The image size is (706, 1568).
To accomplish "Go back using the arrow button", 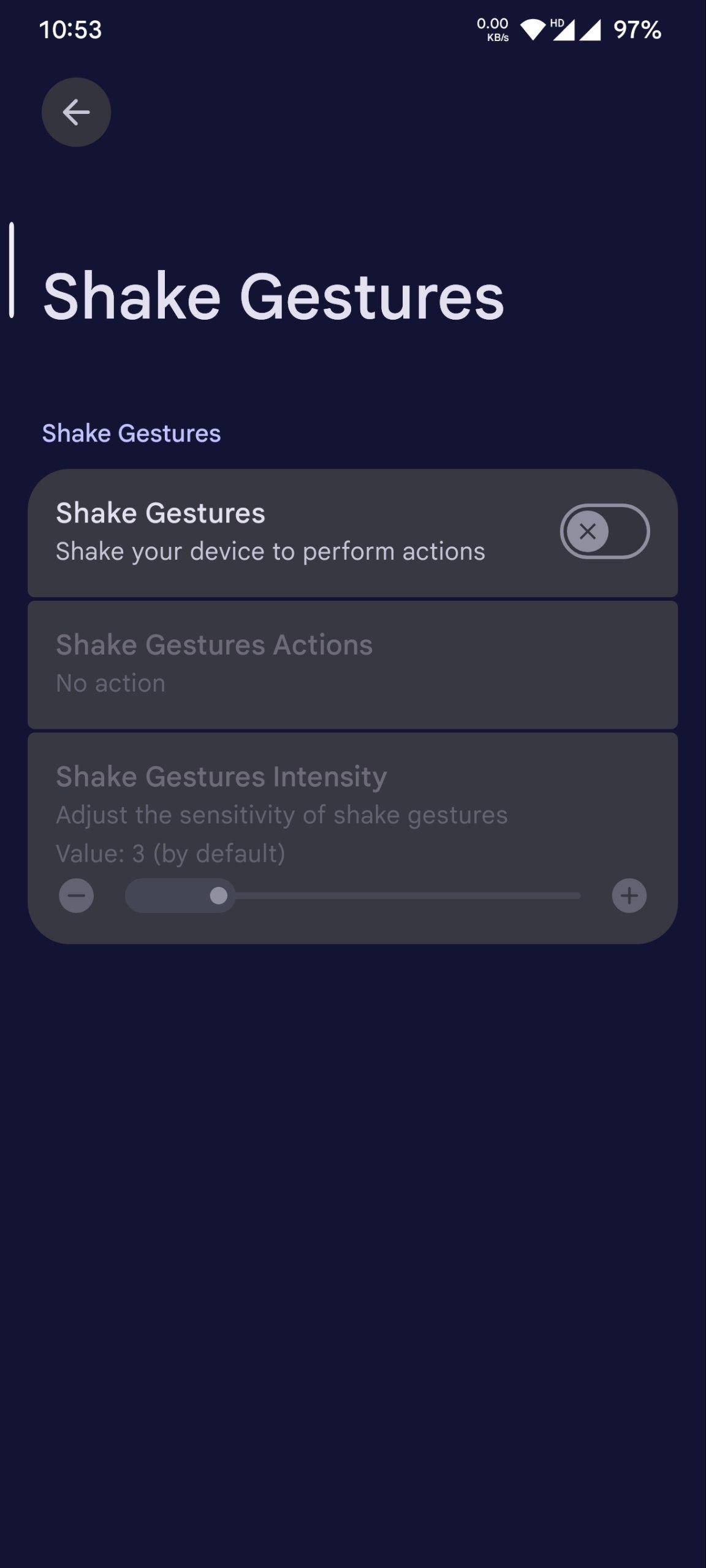I will (x=76, y=112).
